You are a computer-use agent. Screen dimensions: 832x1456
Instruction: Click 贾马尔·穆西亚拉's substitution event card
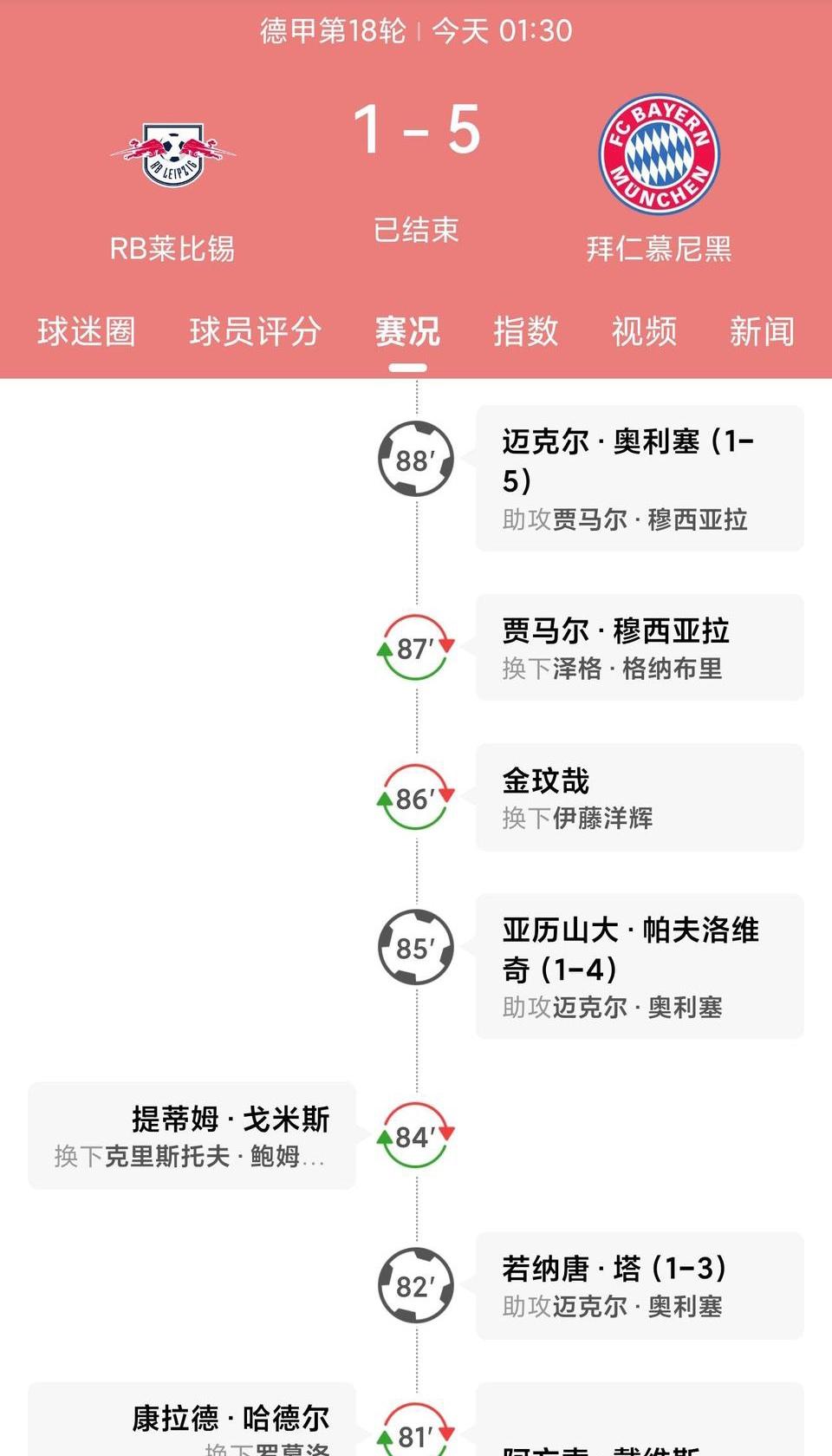(639, 647)
